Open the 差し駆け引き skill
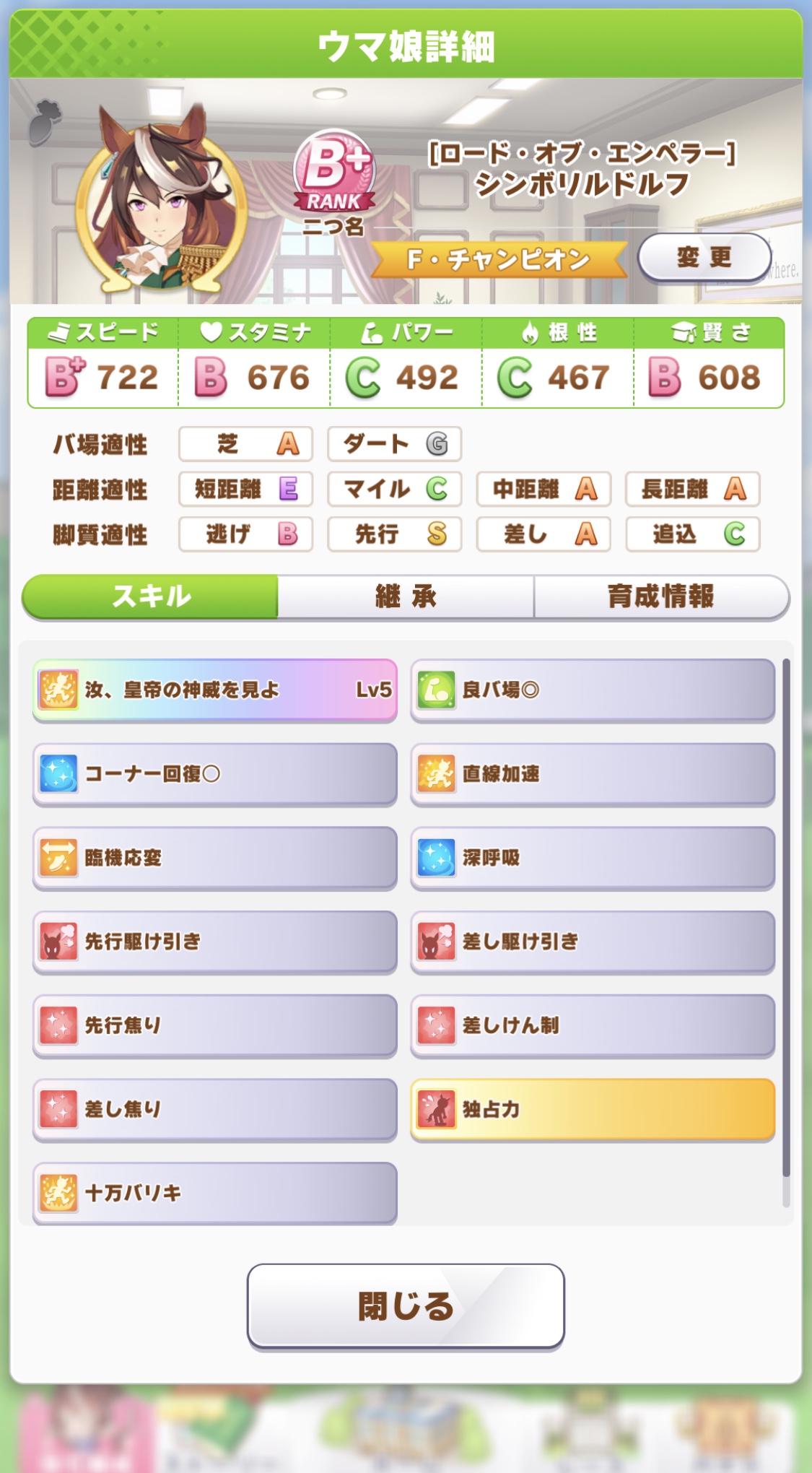 pyautogui.click(x=593, y=941)
